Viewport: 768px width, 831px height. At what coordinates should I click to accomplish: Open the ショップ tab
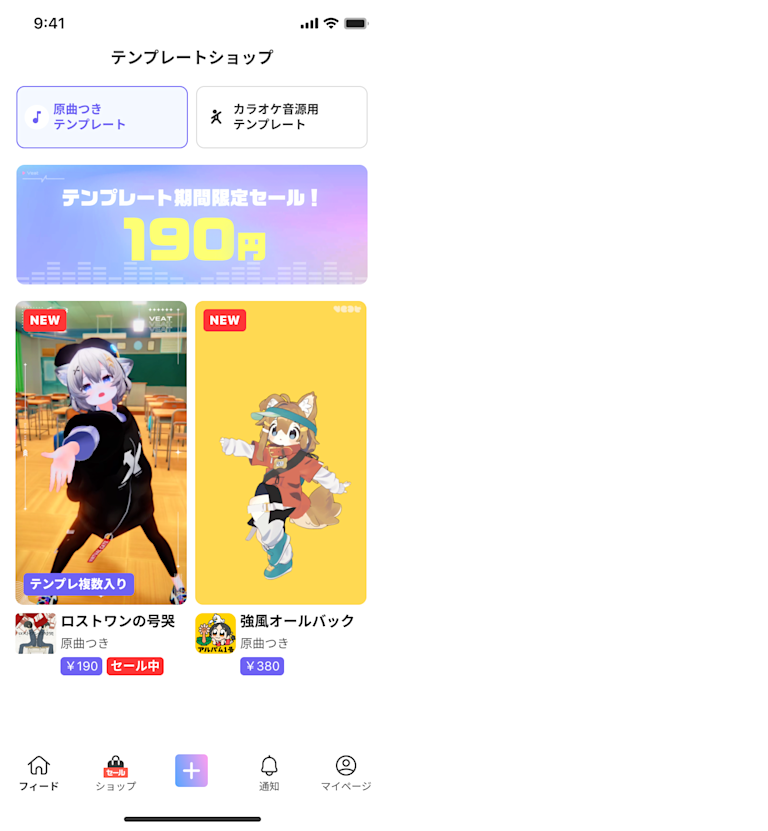tap(116, 773)
